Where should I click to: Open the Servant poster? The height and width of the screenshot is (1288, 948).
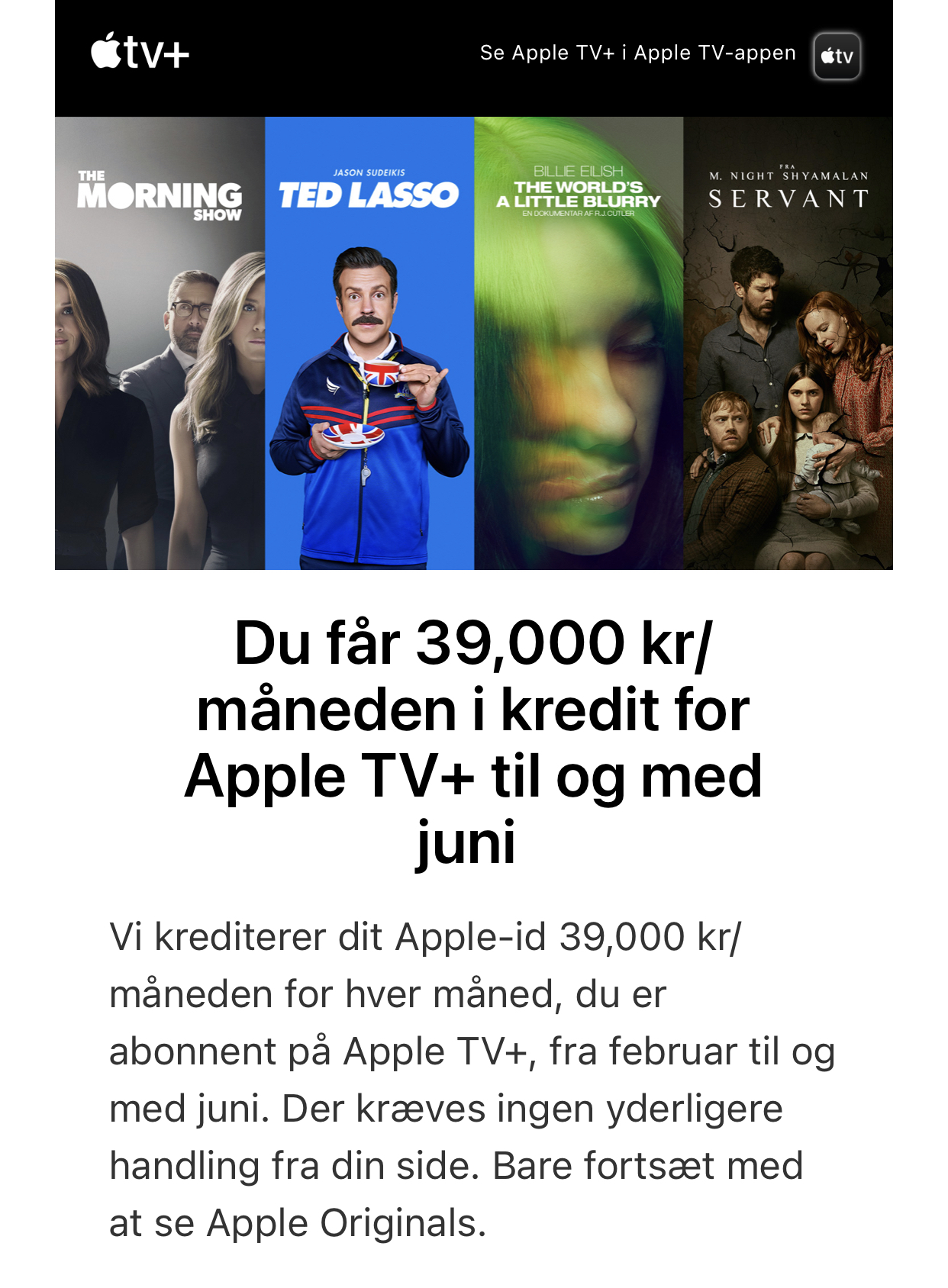tap(788, 343)
